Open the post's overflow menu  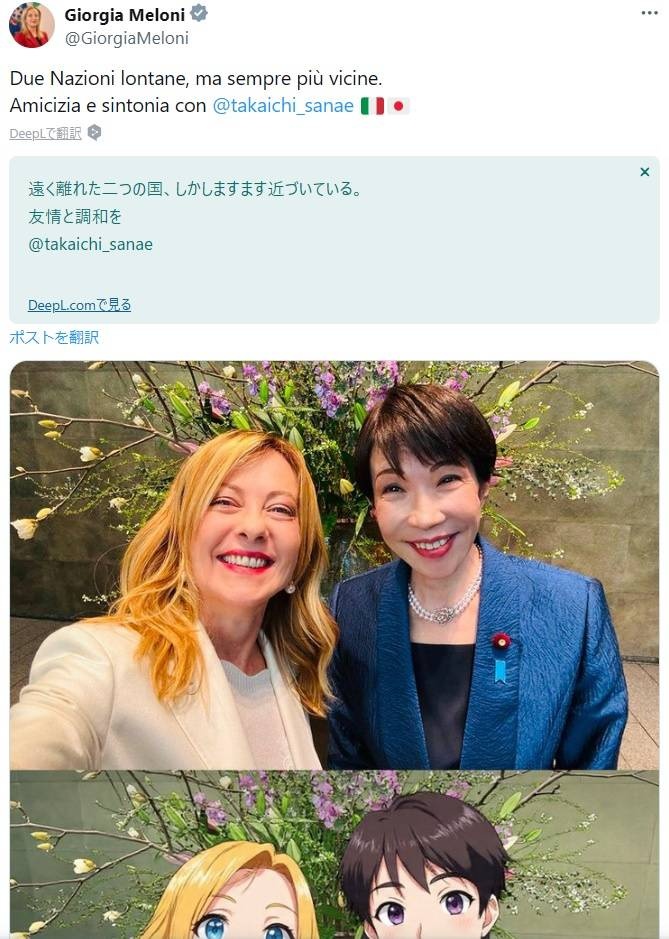649,13
